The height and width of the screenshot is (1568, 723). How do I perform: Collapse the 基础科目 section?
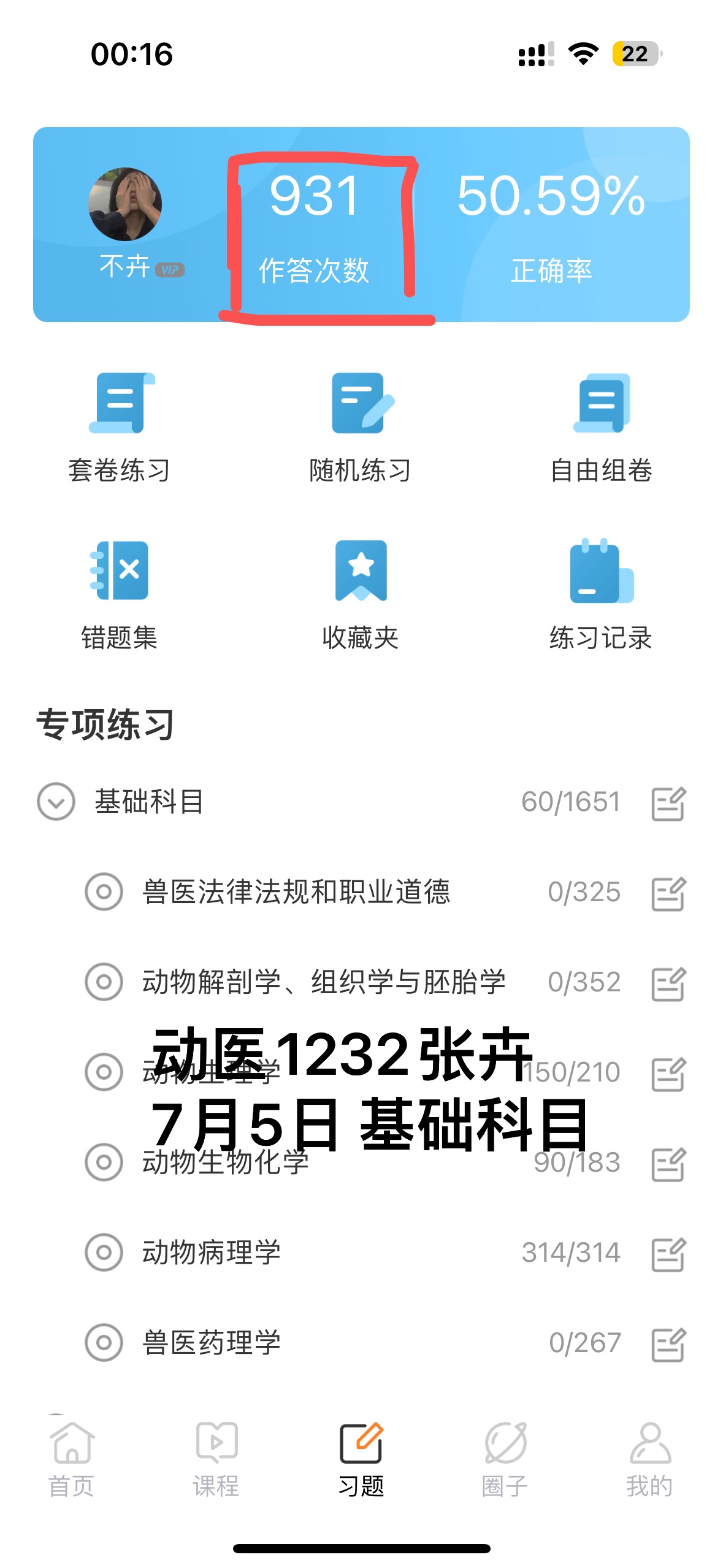pyautogui.click(x=56, y=801)
